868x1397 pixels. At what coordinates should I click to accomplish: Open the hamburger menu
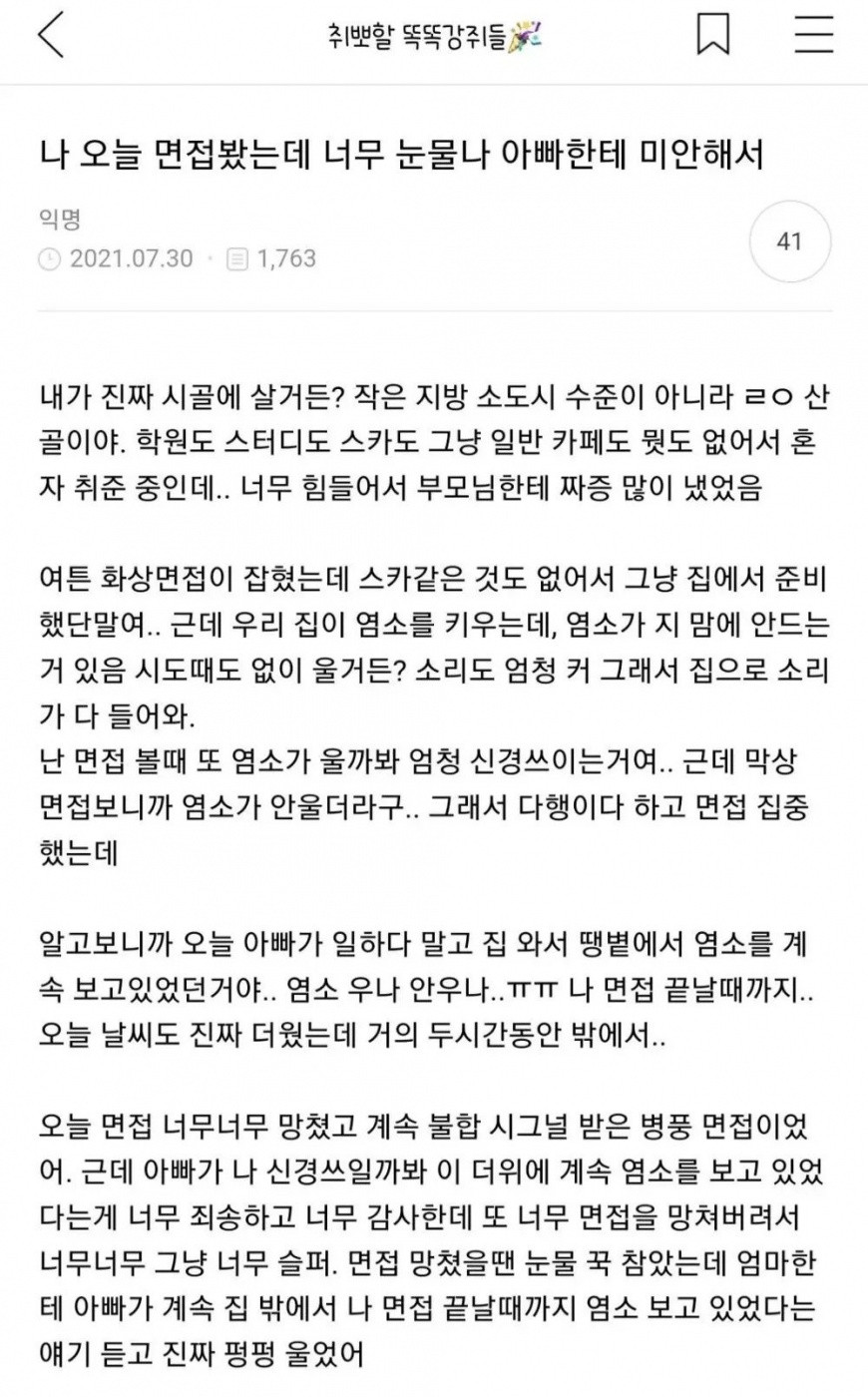click(813, 36)
